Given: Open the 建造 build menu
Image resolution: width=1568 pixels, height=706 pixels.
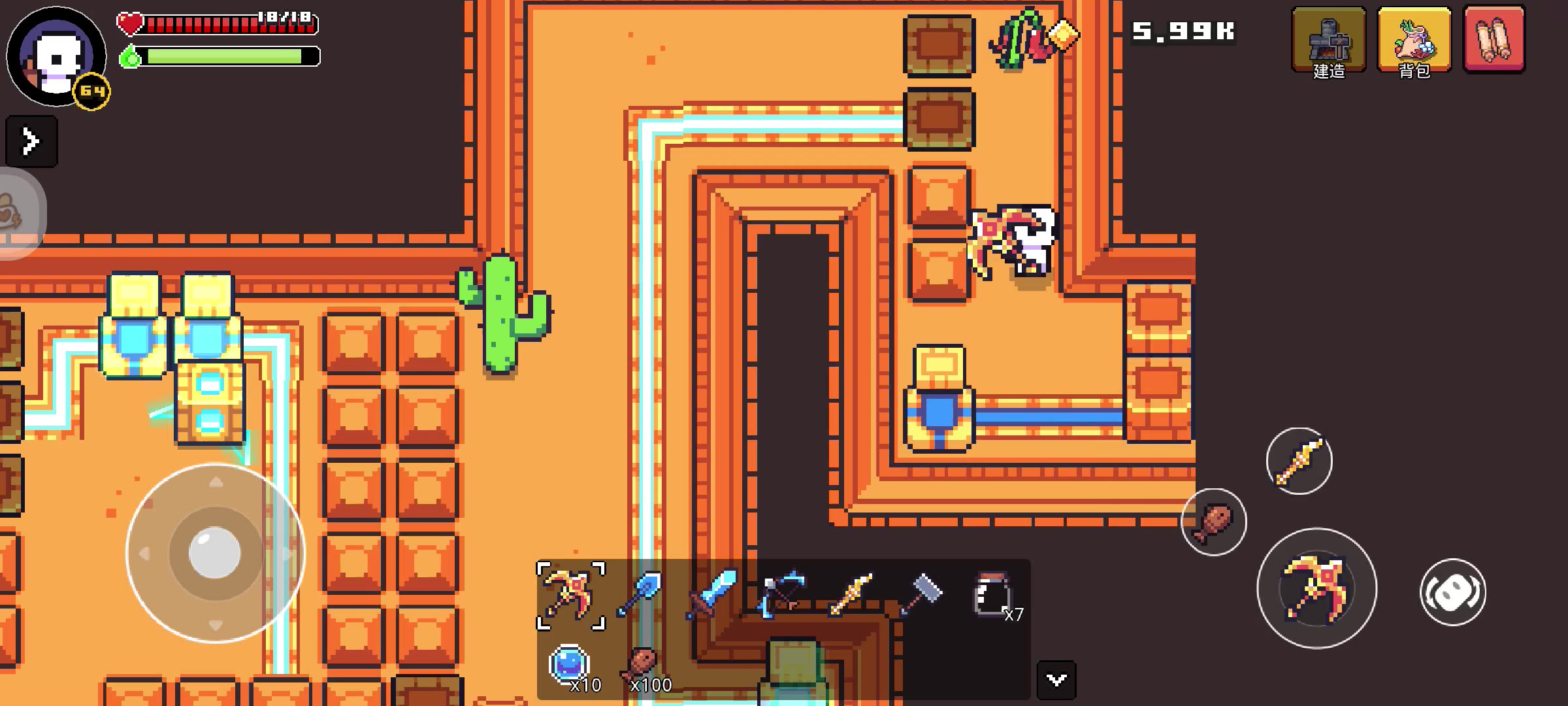Looking at the screenshot, I should [x=1328, y=41].
